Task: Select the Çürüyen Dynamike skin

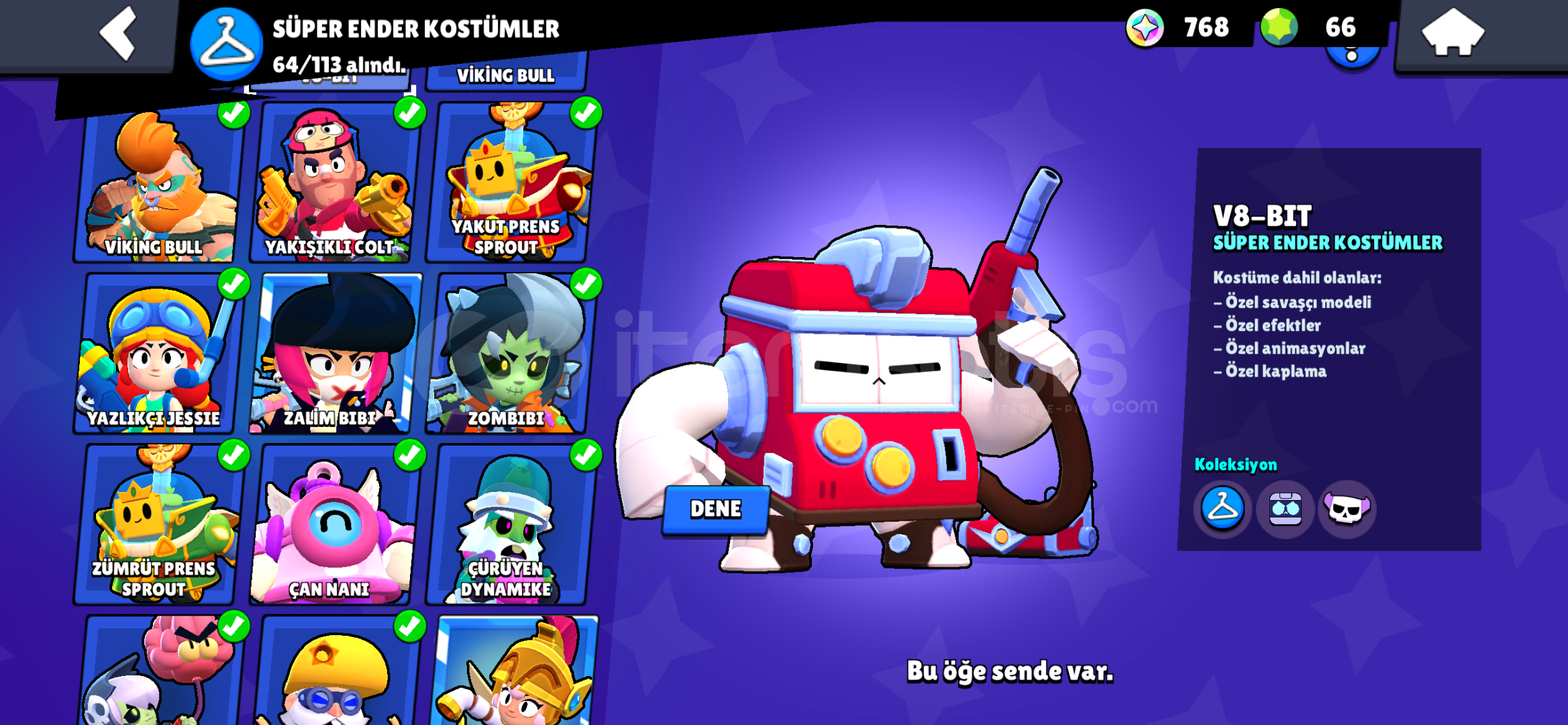Action: [x=510, y=525]
